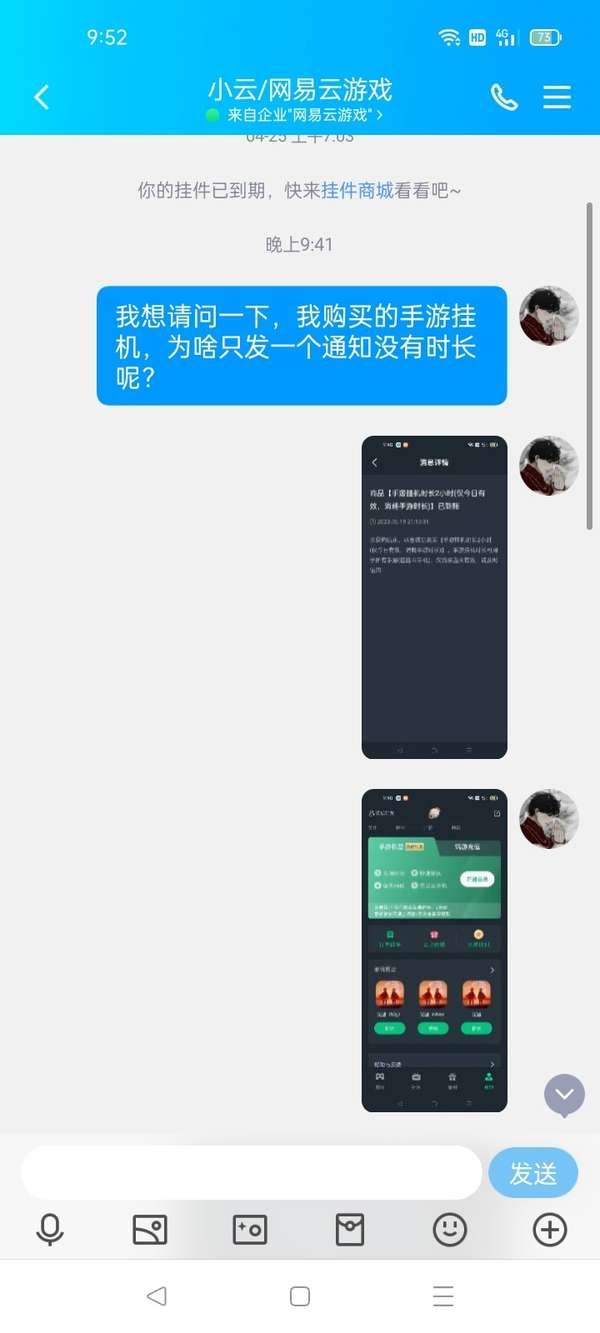
Task: Open the 手游权益 screenshot image
Action: [434, 950]
